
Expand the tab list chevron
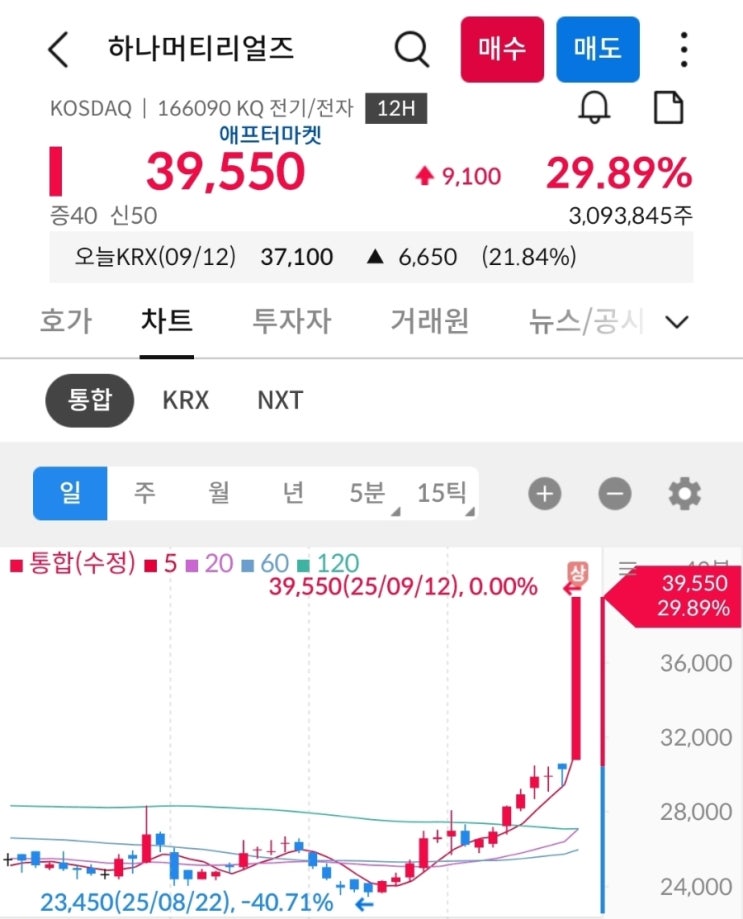tap(677, 322)
